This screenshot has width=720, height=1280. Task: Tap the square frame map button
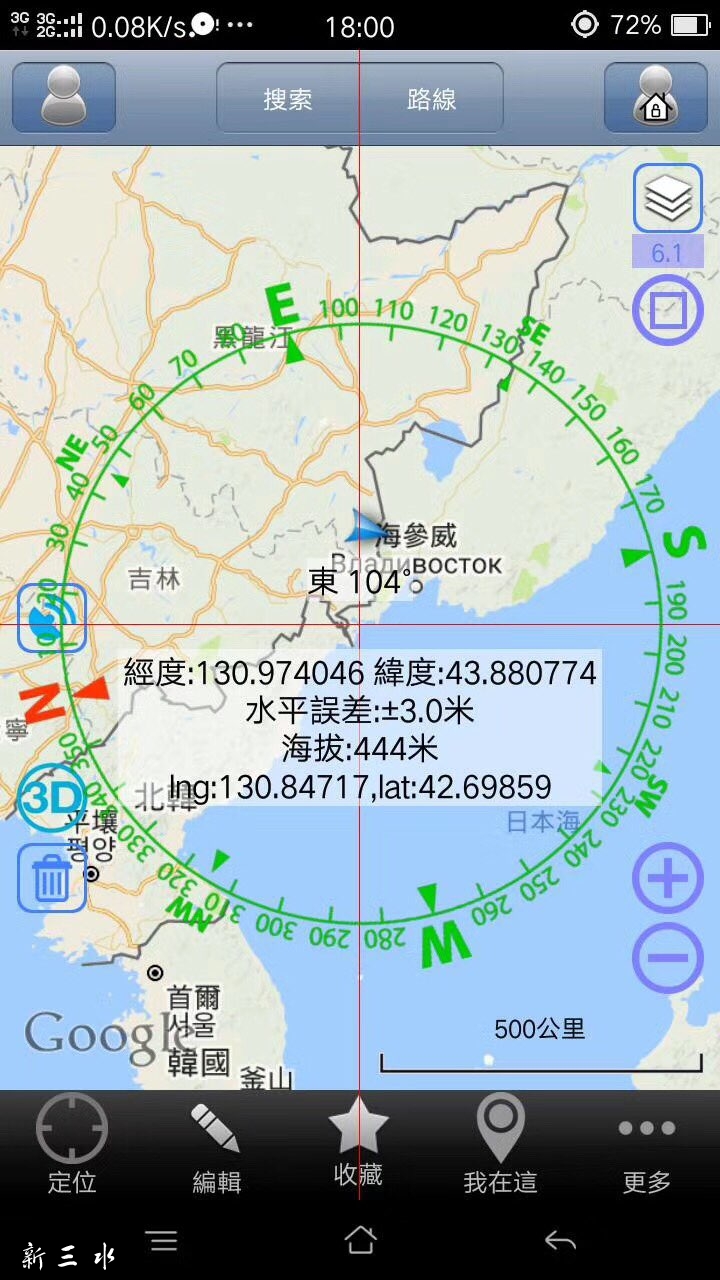click(668, 312)
